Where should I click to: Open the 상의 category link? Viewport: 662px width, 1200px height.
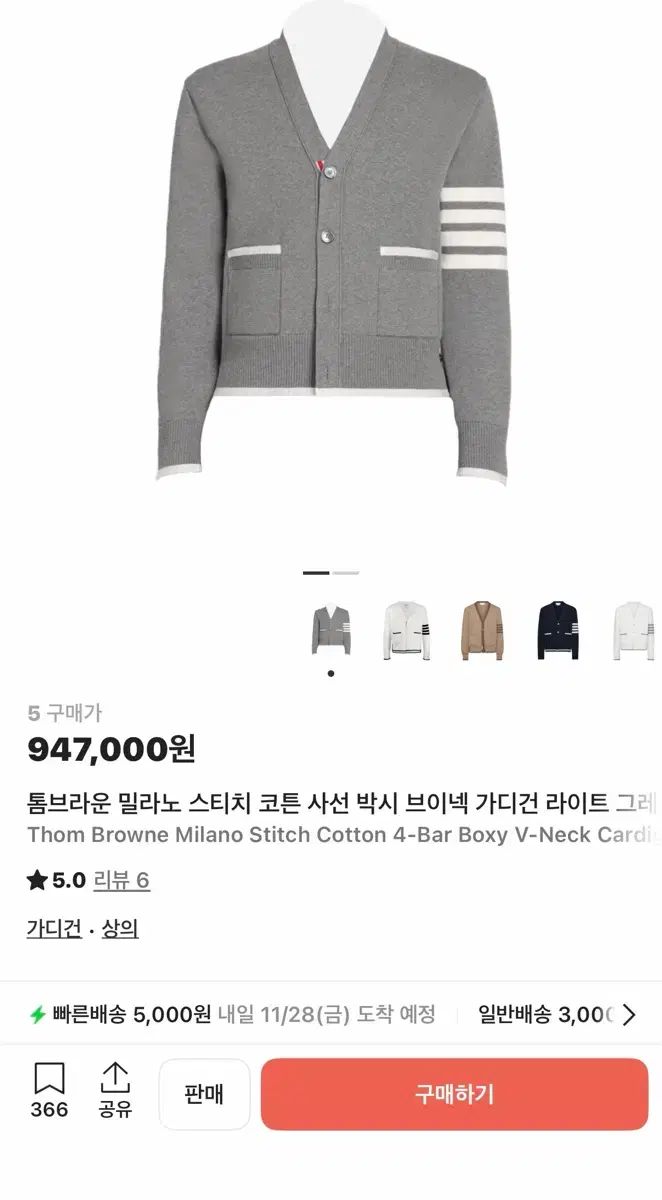[x=119, y=928]
